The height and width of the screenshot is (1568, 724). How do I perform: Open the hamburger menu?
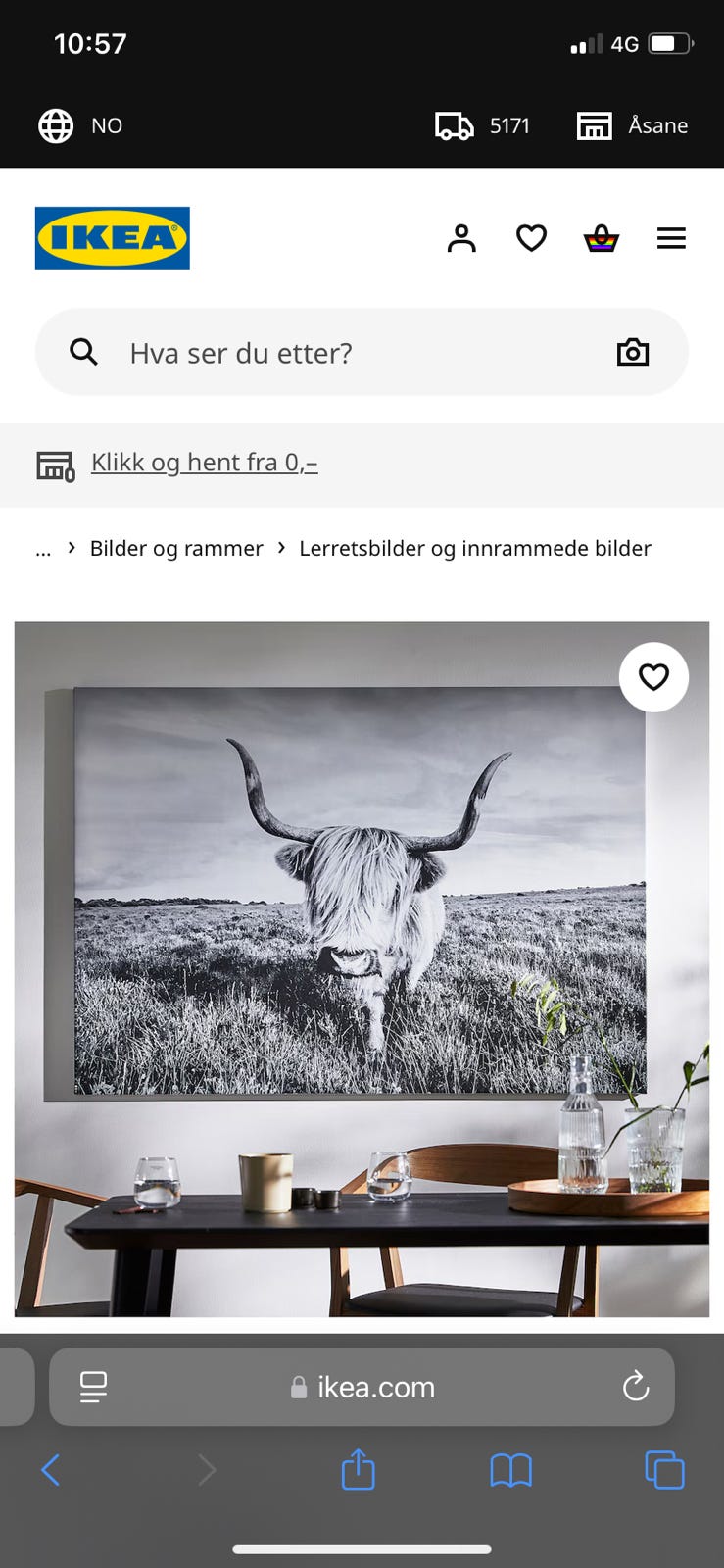671,237
